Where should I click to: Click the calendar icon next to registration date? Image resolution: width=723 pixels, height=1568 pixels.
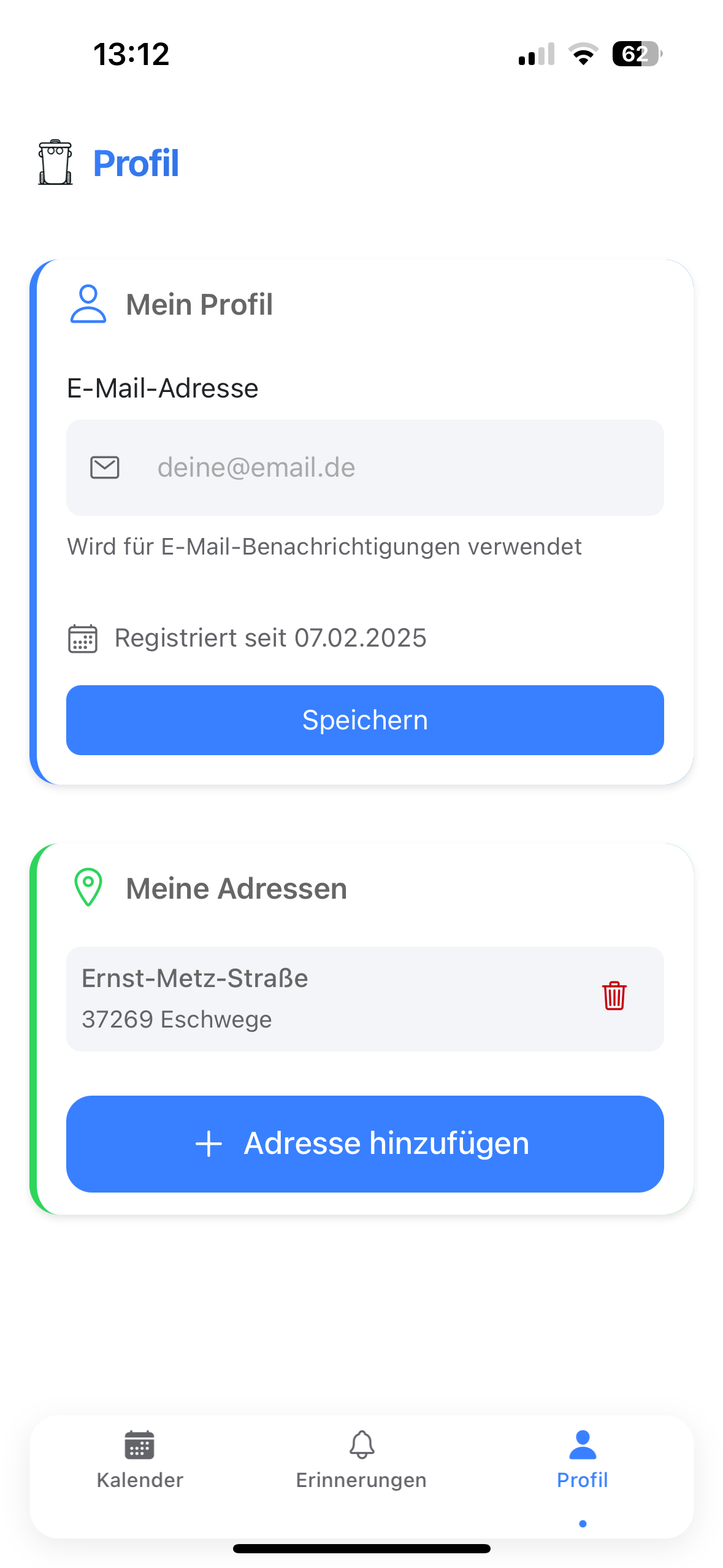click(82, 638)
